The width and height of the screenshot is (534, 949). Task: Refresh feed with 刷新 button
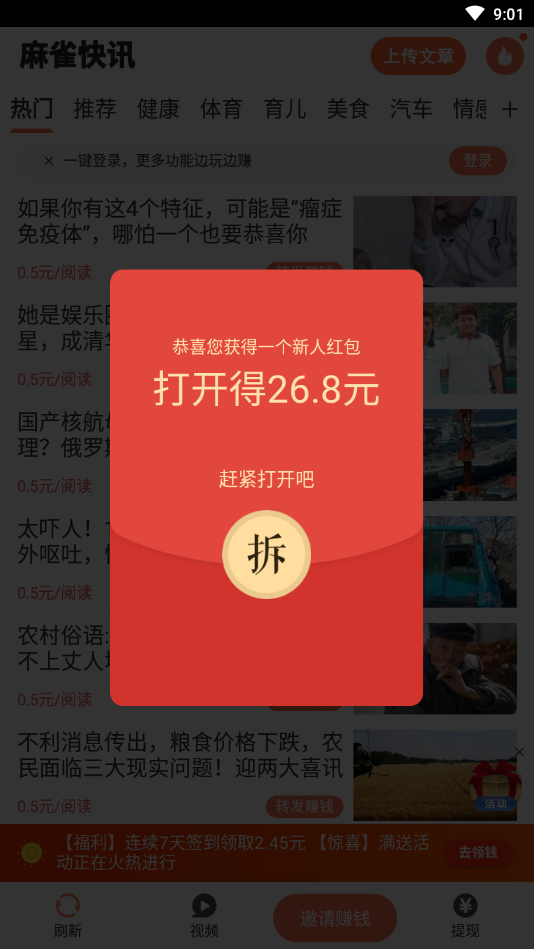68,916
